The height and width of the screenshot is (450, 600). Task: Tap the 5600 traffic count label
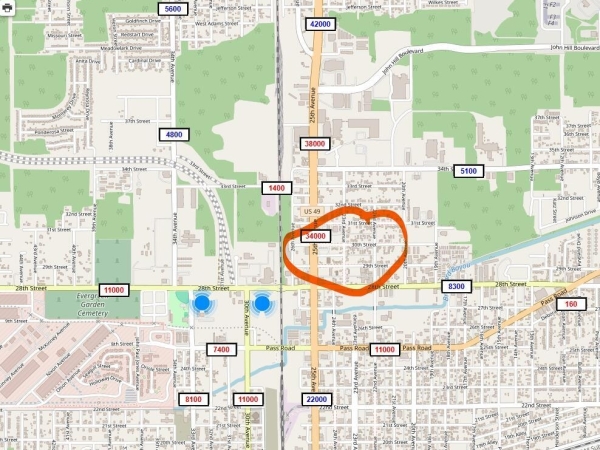172,9
